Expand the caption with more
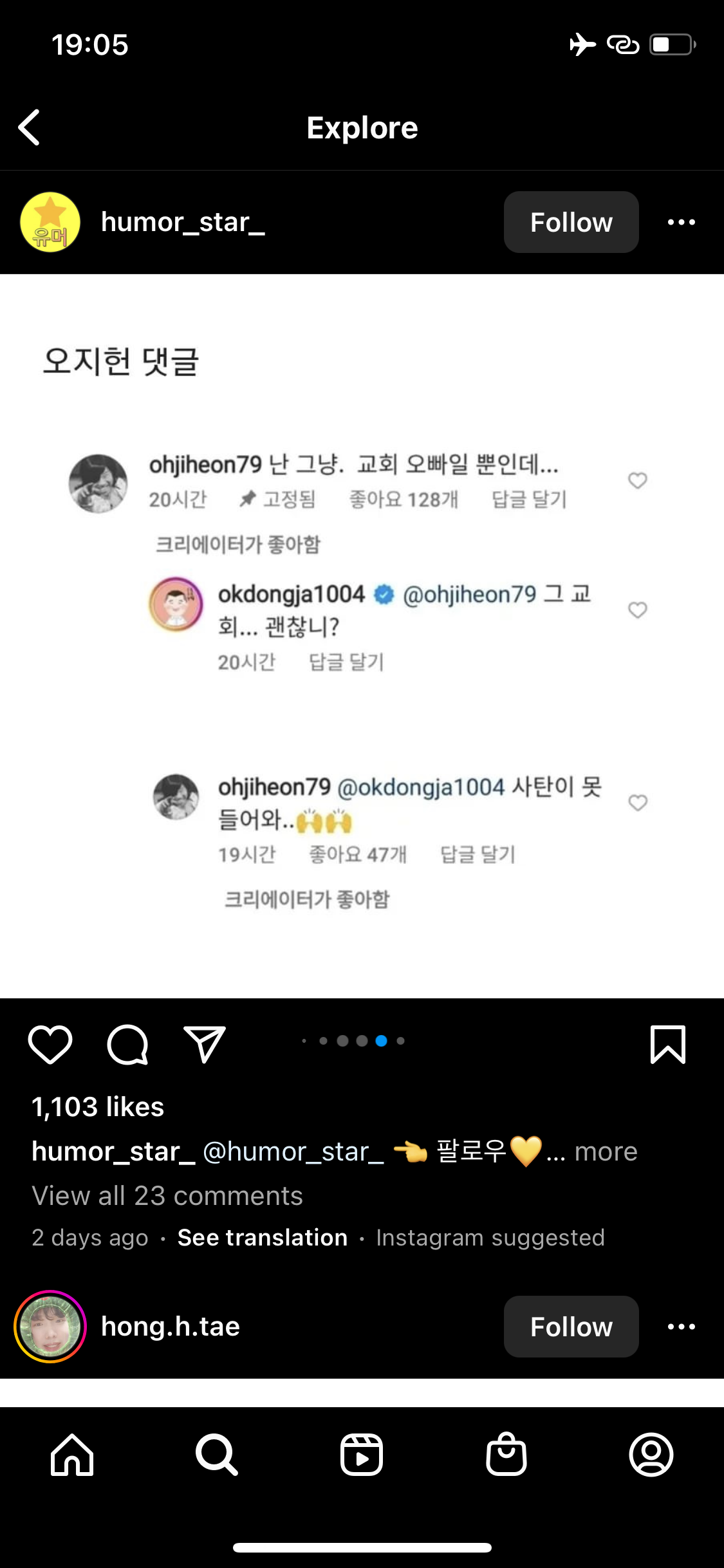 pyautogui.click(x=606, y=1152)
